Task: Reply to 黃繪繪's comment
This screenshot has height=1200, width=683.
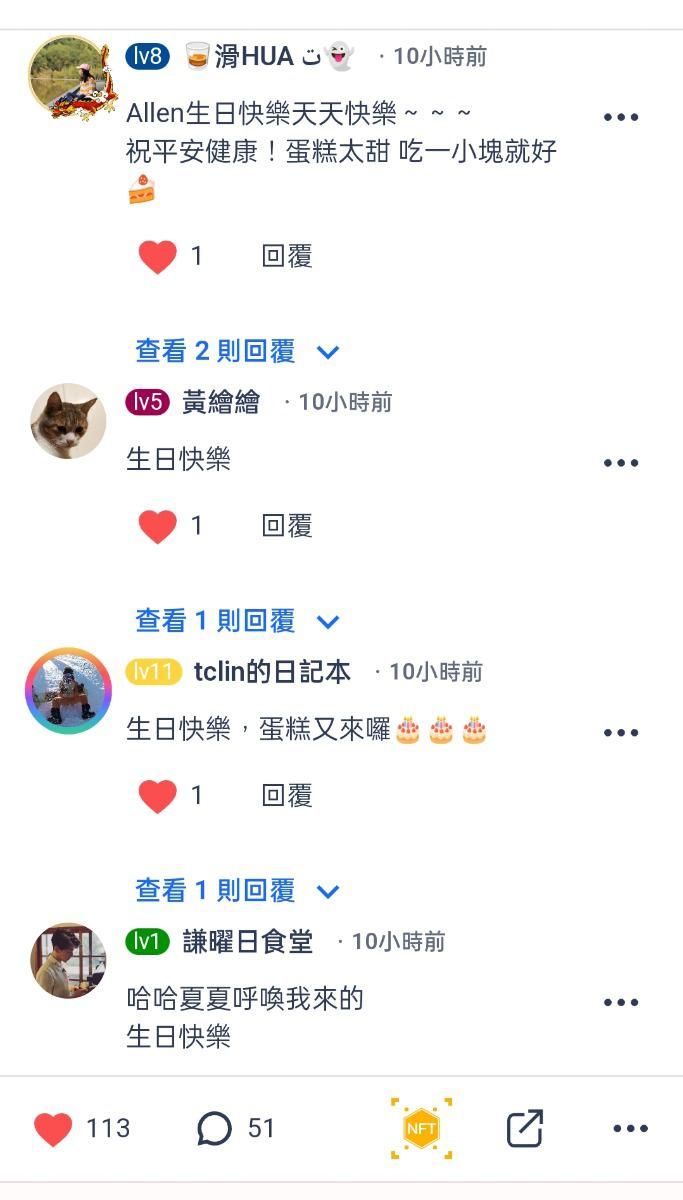Action: pyautogui.click(x=287, y=526)
